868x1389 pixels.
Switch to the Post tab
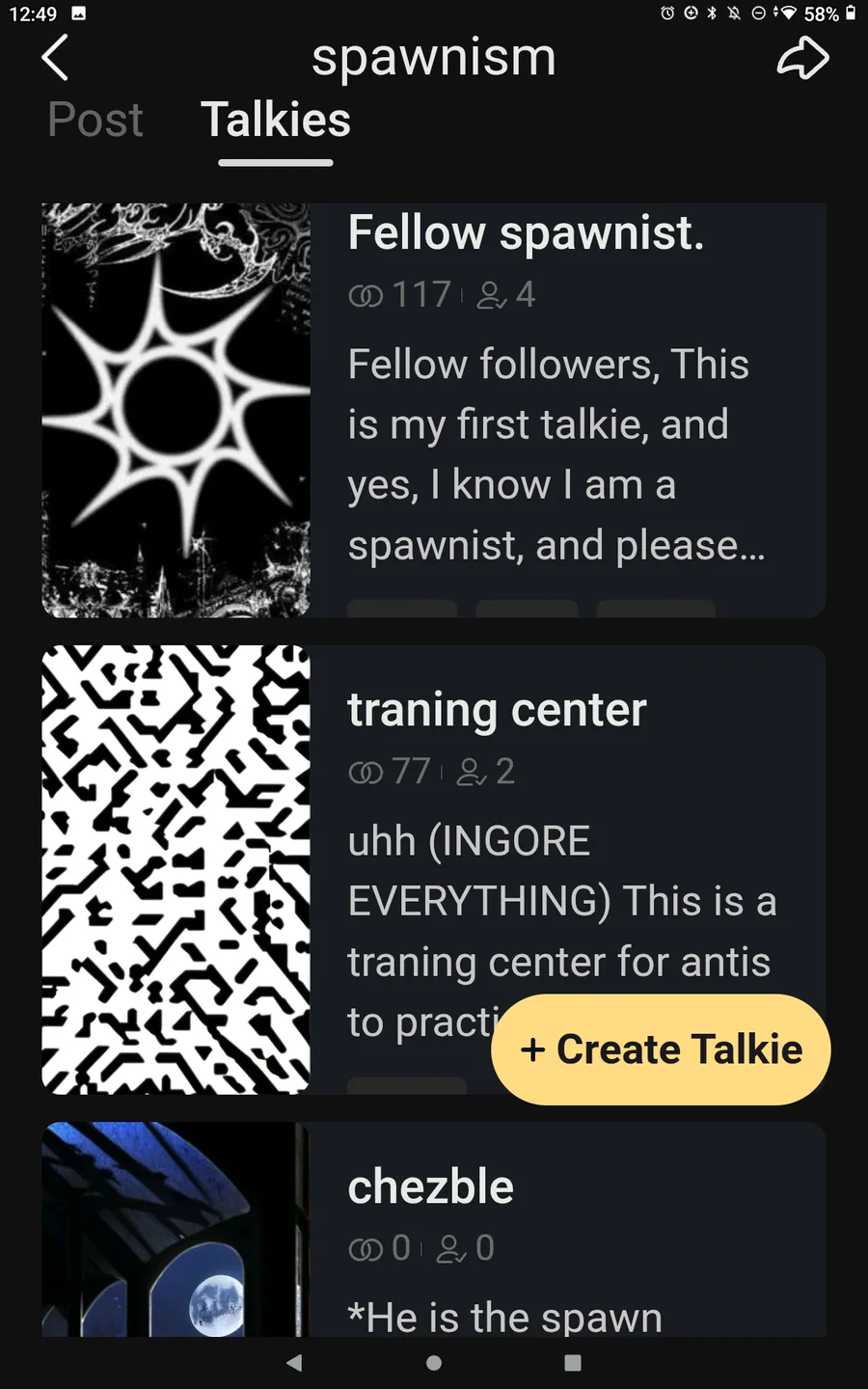95,120
